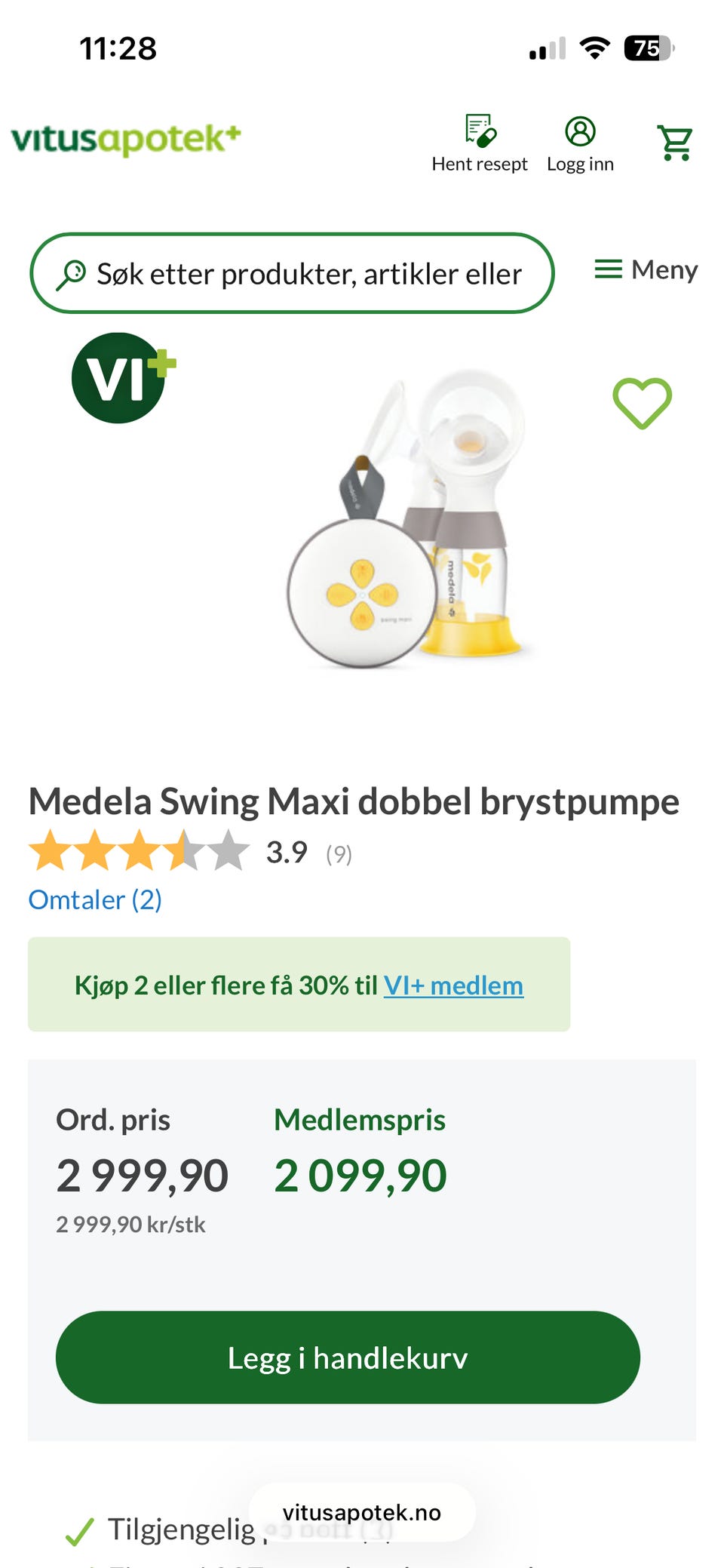This screenshot has width=724, height=1568.
Task: Click the search magnifier icon
Action: tap(72, 273)
